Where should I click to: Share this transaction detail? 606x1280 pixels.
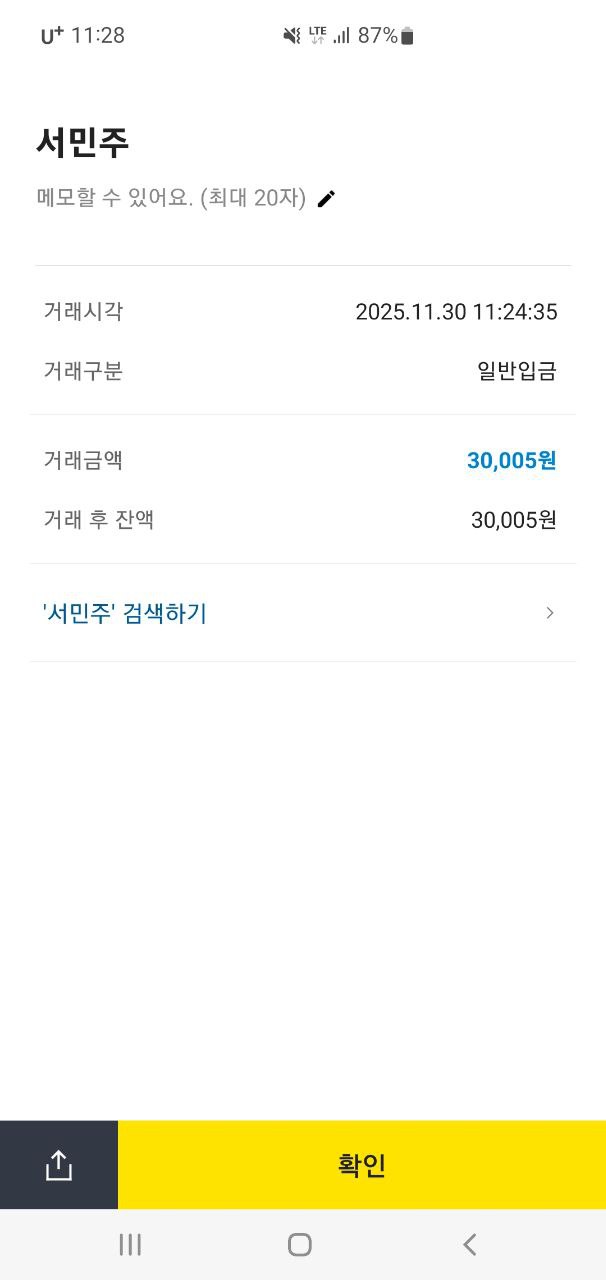59,1165
